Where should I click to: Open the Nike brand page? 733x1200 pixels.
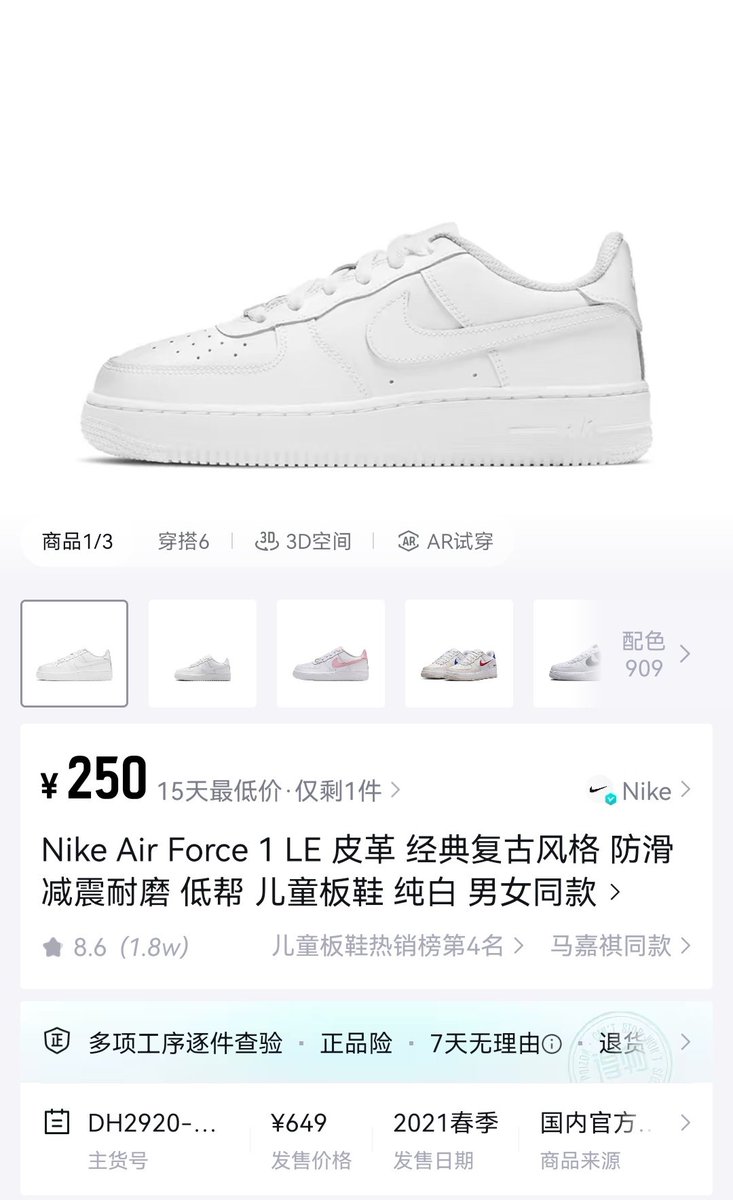[640, 791]
